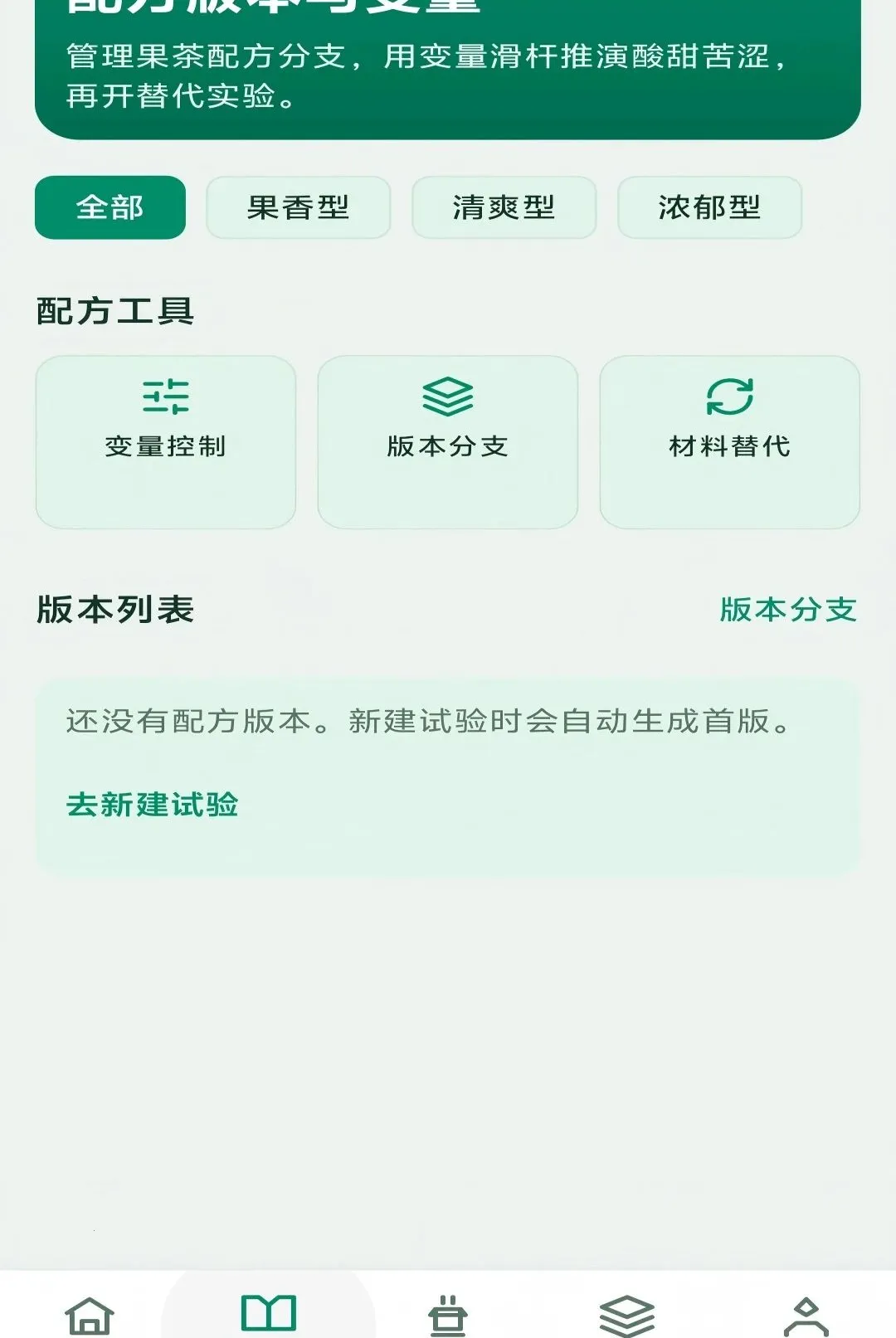Switch to the brewing pot tab
Screen dimensions: 896x1338
(x=448, y=1314)
